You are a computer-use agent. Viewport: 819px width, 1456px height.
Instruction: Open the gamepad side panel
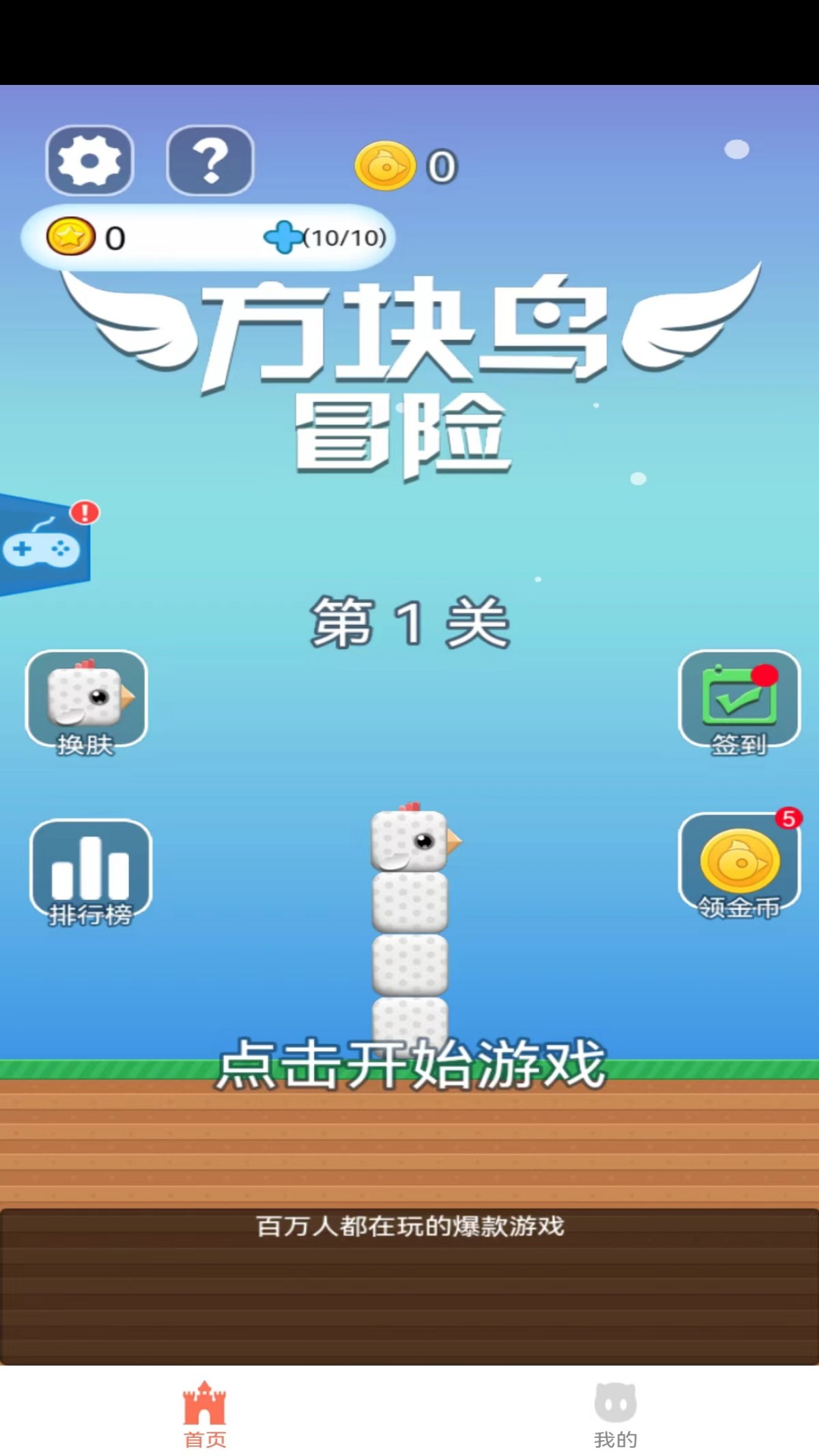(42, 546)
